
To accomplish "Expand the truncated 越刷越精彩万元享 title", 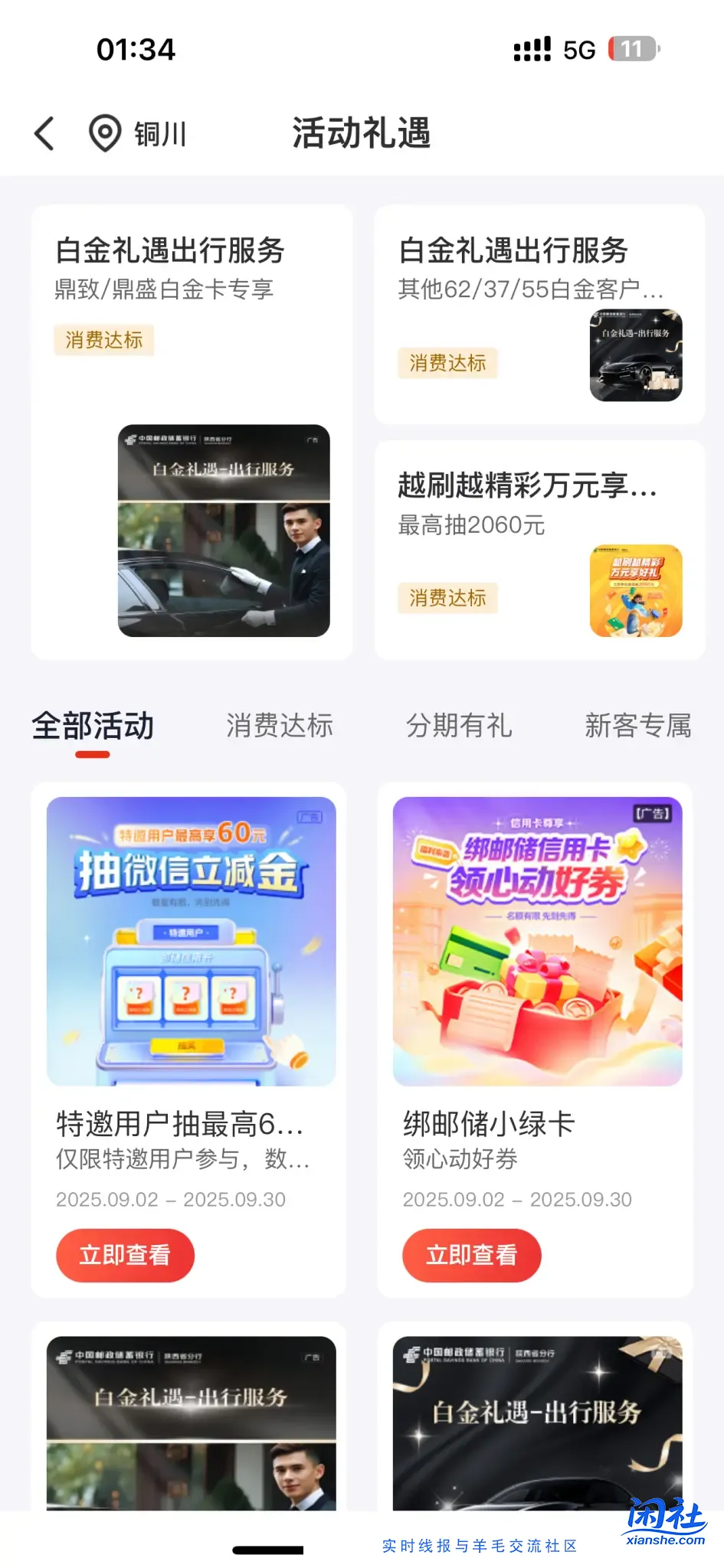I will 526,487.
